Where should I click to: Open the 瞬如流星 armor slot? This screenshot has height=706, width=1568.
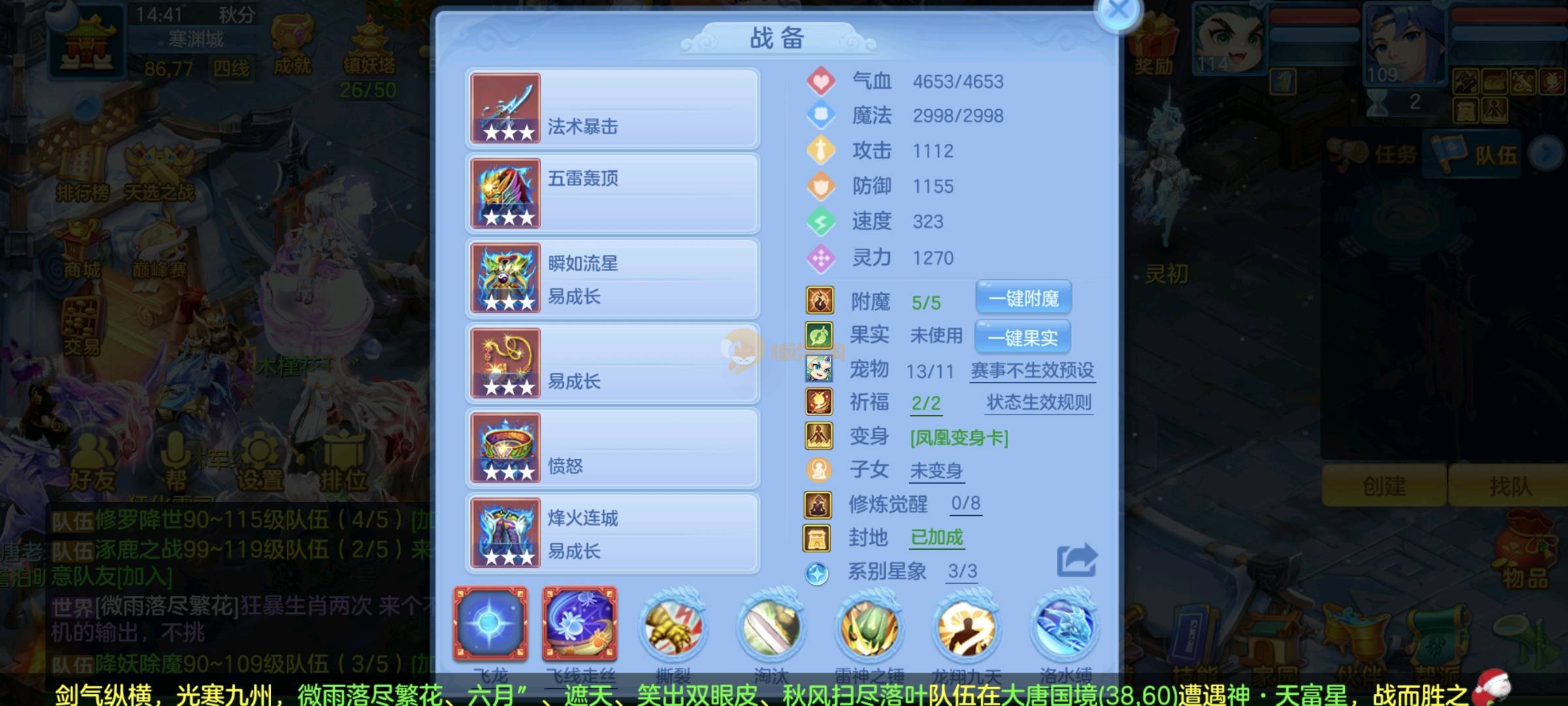point(612,278)
